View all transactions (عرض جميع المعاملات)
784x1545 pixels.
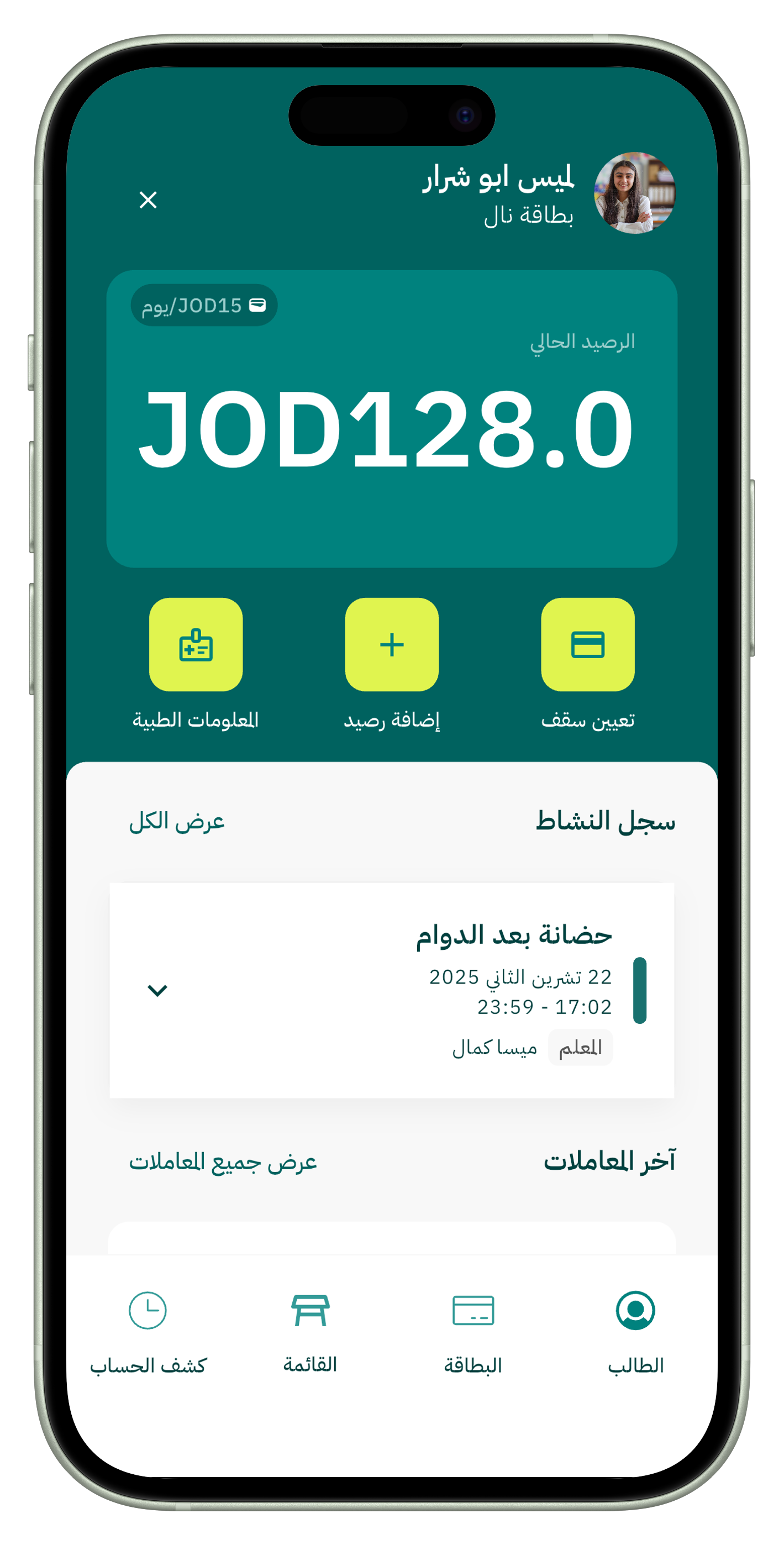[223, 1162]
